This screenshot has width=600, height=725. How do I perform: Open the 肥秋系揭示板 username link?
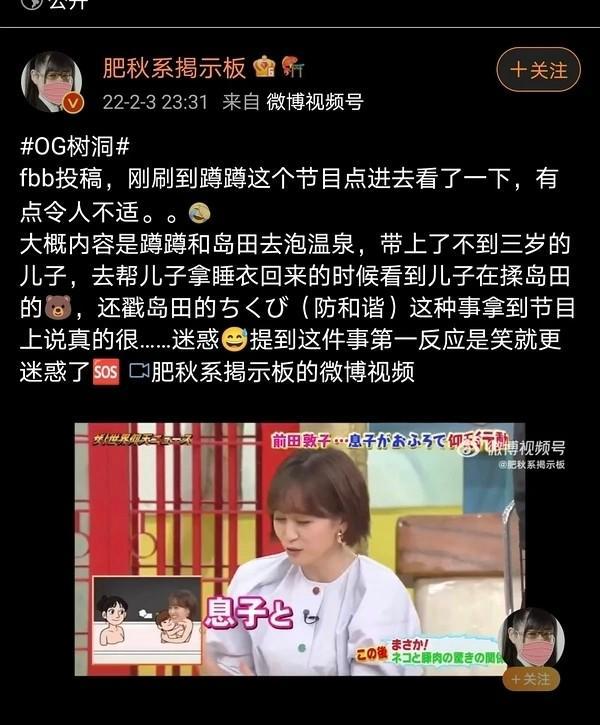(x=174, y=68)
